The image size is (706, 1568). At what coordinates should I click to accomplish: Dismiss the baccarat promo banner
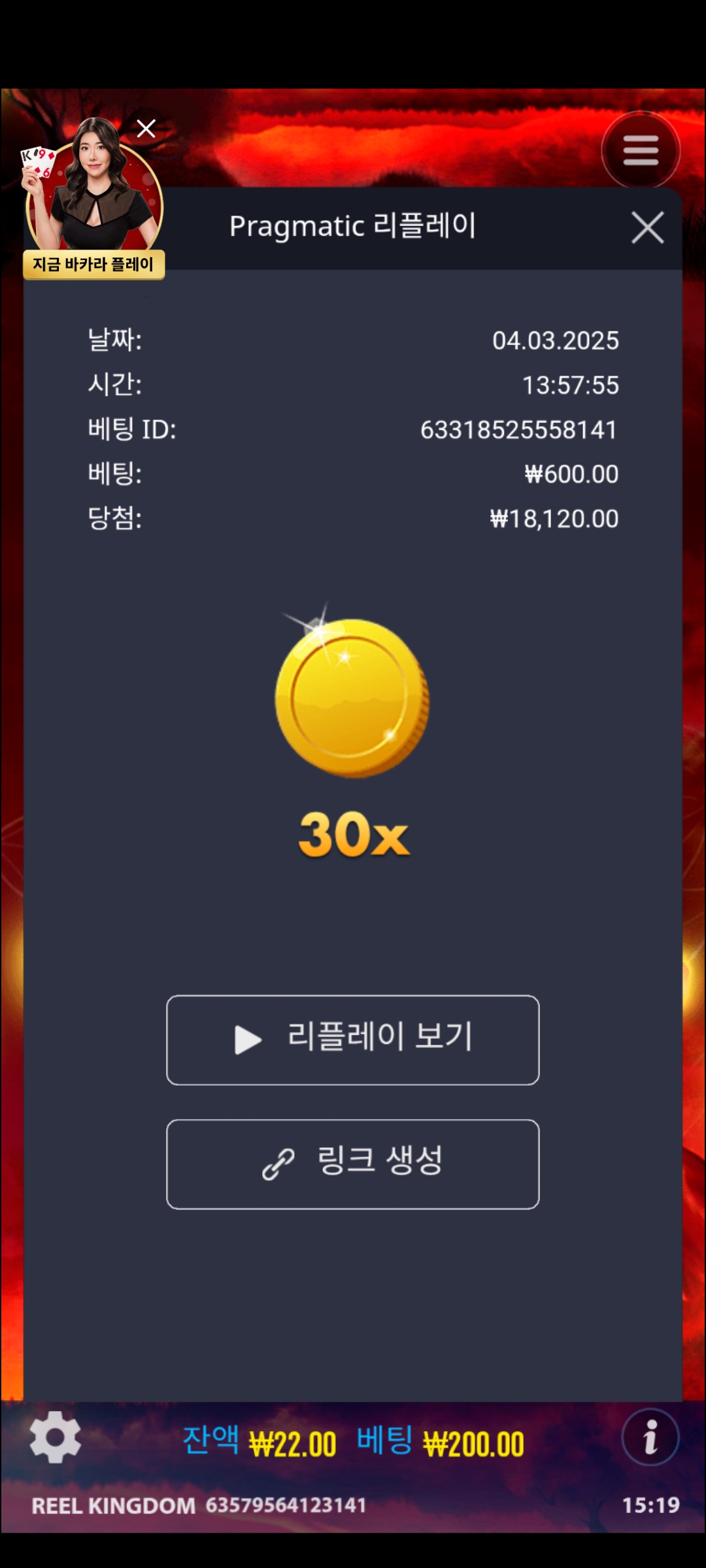pyautogui.click(x=146, y=129)
